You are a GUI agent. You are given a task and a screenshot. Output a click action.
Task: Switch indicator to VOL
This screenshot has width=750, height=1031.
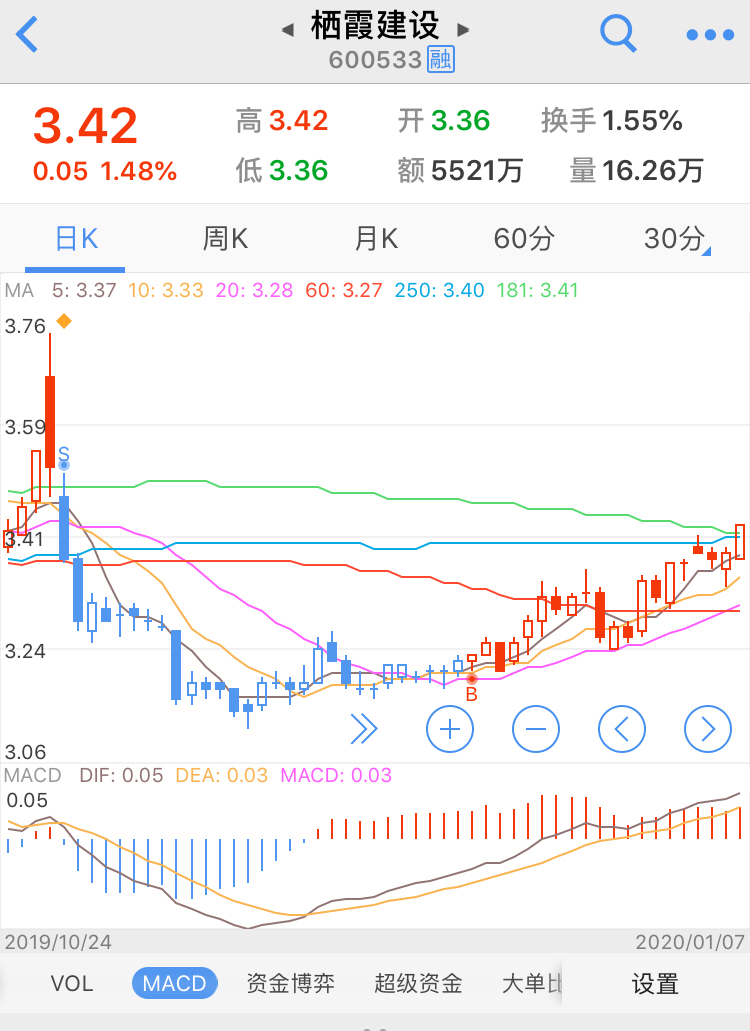[x=72, y=984]
